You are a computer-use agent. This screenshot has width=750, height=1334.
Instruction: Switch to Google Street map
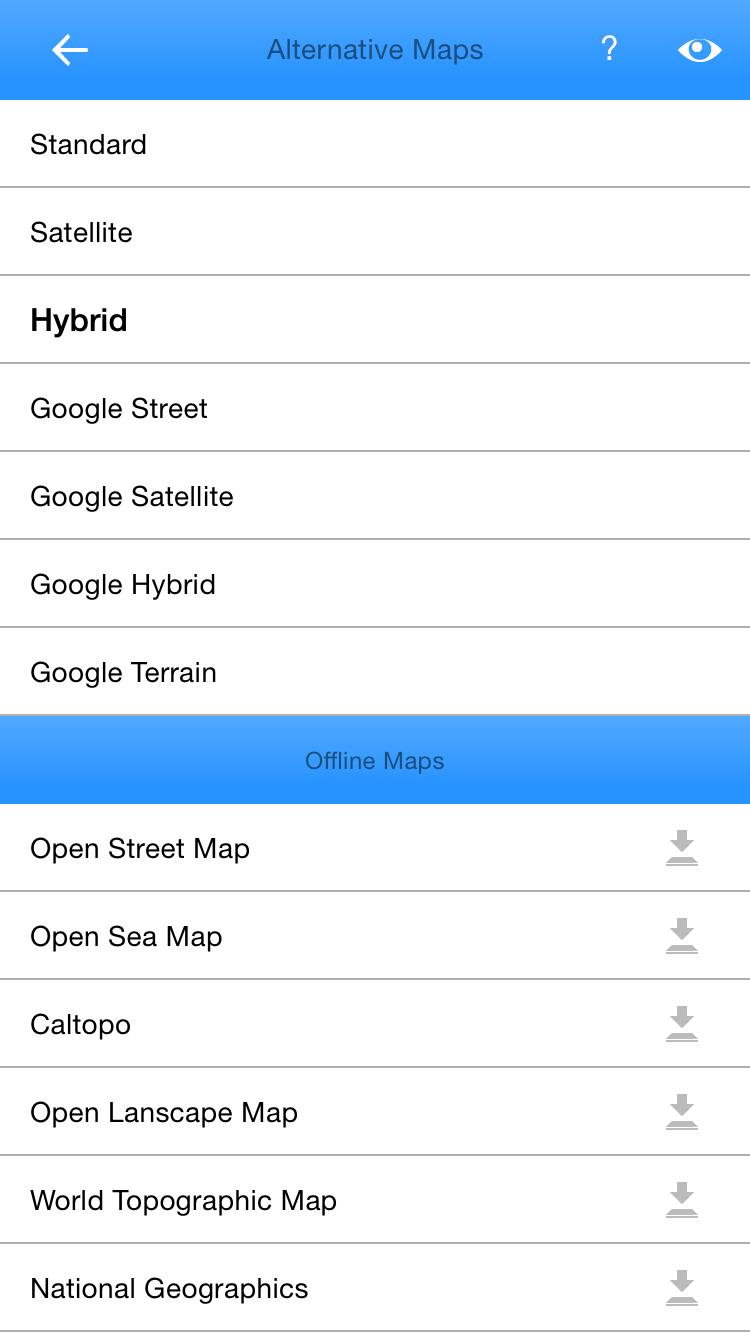point(375,408)
